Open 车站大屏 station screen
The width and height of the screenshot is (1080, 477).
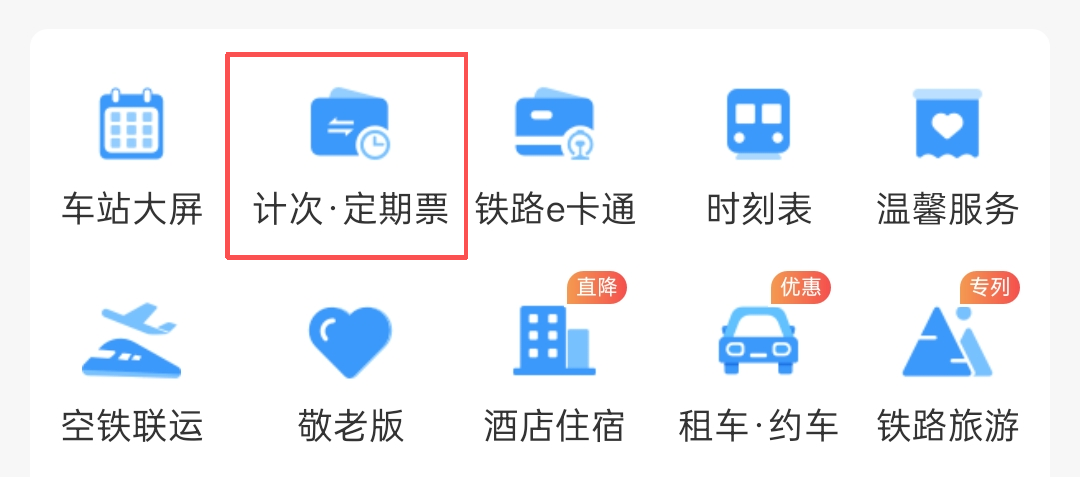pyautogui.click(x=132, y=150)
